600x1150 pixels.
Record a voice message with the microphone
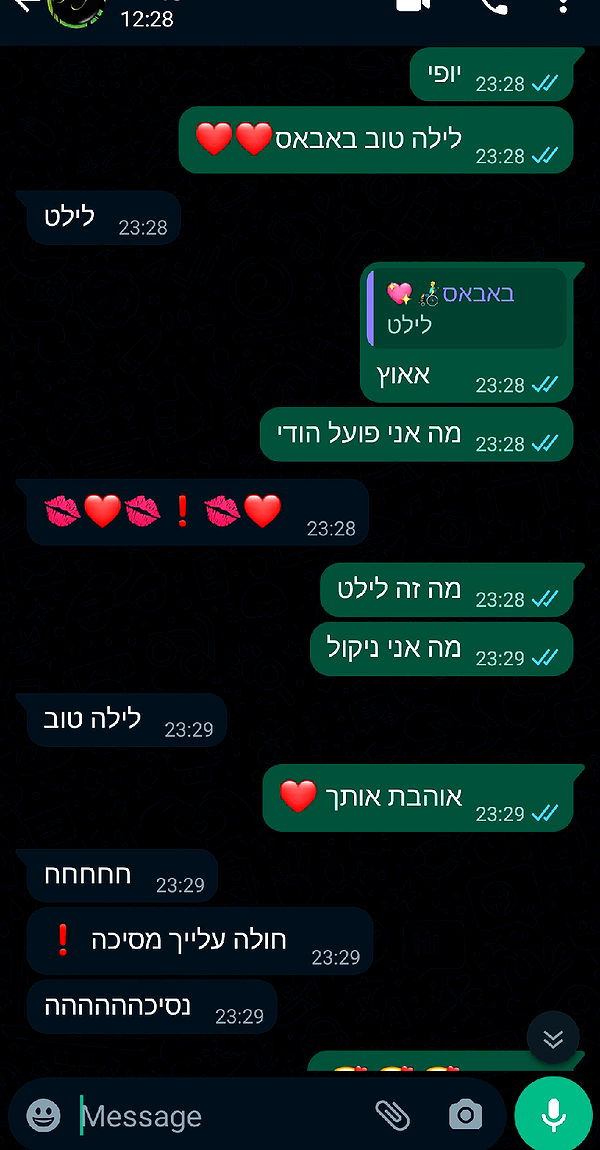554,1114
